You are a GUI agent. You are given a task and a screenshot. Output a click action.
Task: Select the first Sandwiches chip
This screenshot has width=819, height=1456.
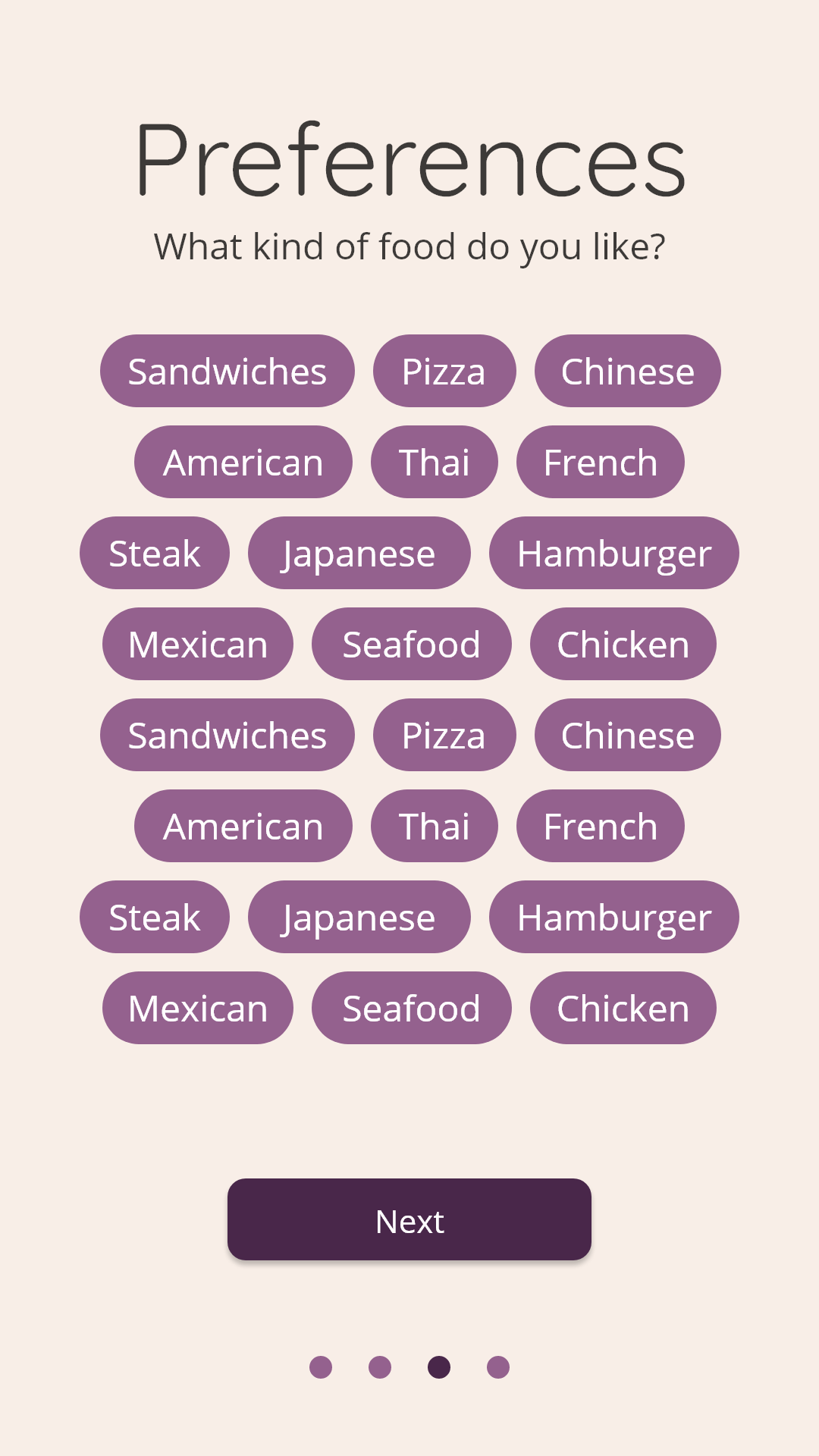227,371
